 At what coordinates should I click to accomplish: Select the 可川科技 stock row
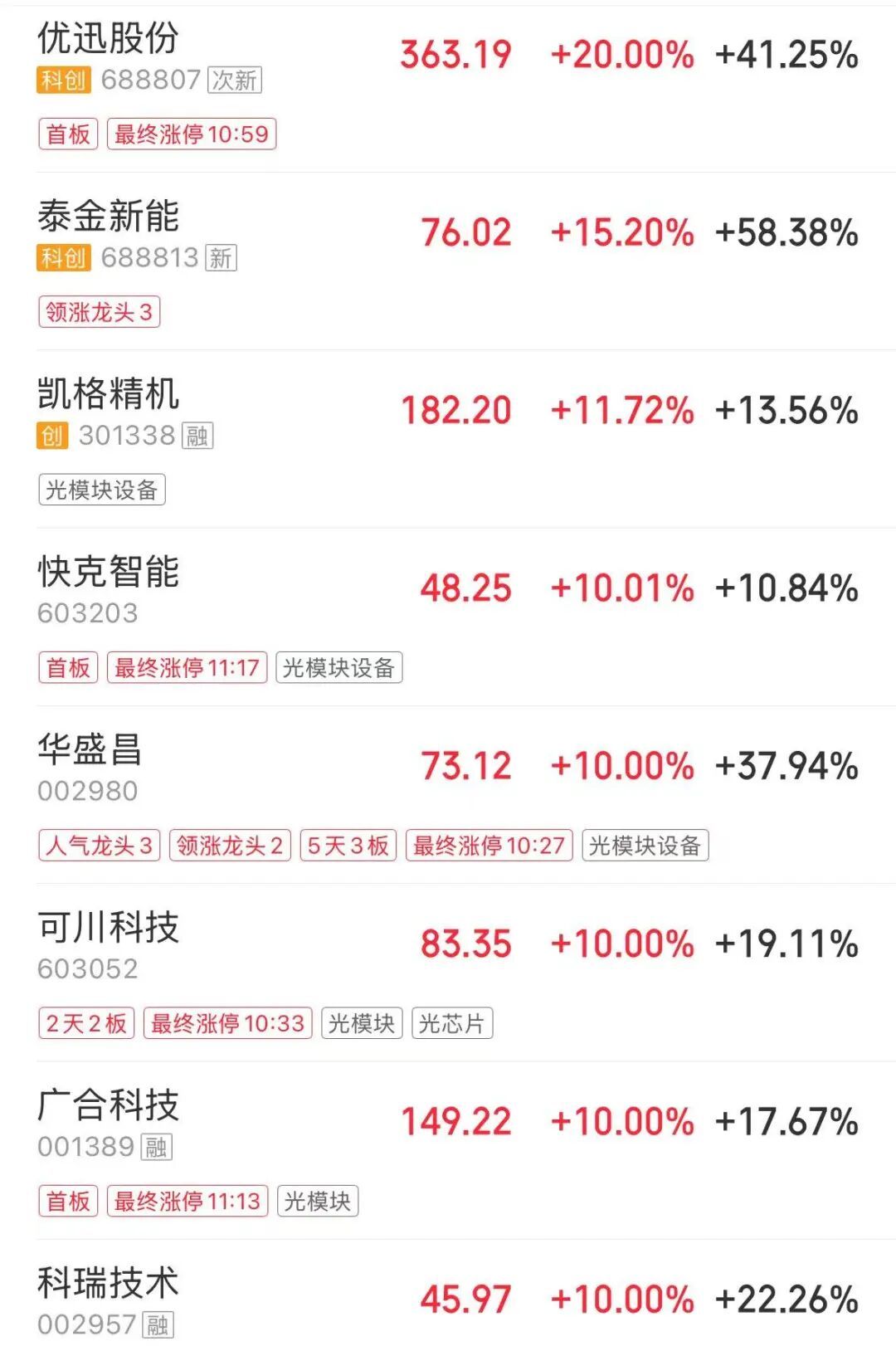tap(109, 928)
